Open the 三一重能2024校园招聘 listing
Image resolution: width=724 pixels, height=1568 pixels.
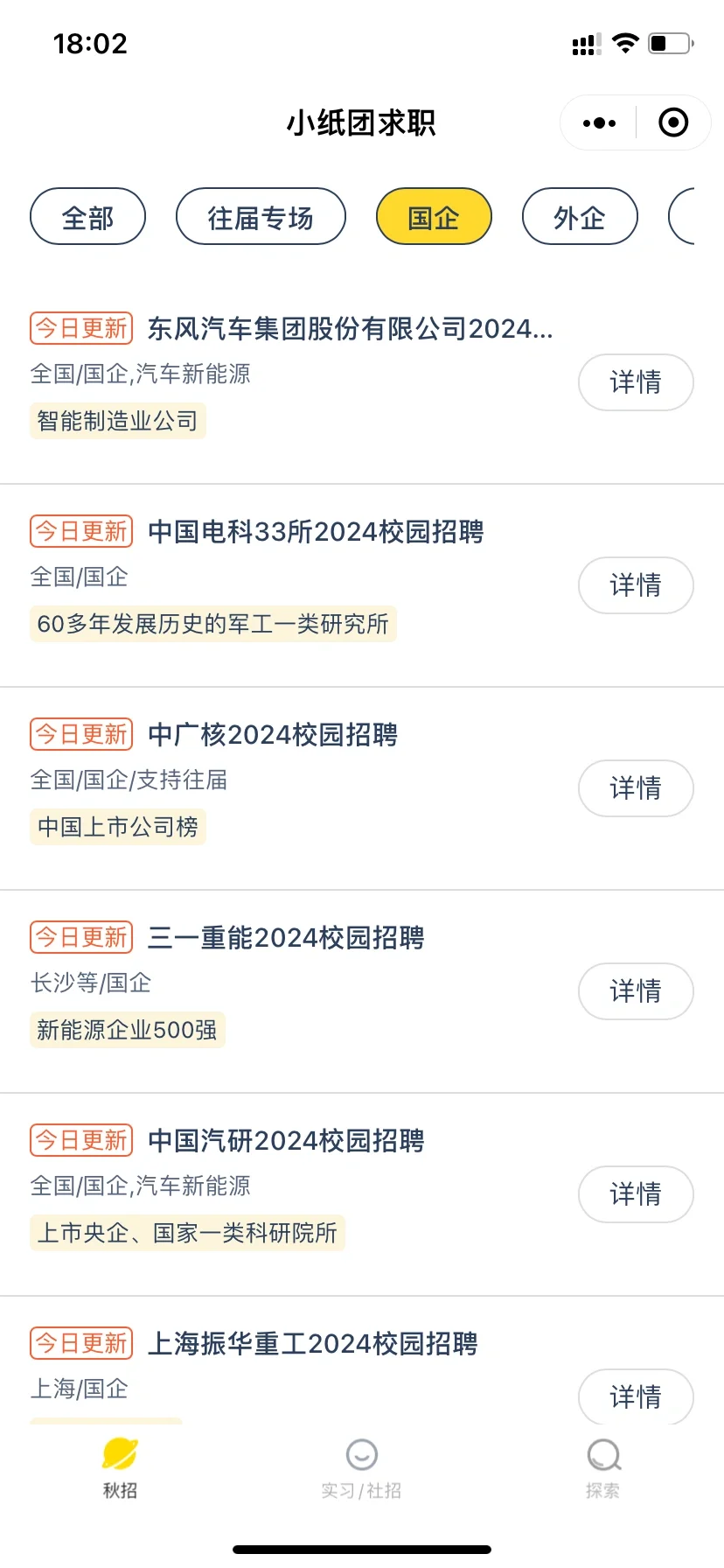pyautogui.click(x=286, y=937)
